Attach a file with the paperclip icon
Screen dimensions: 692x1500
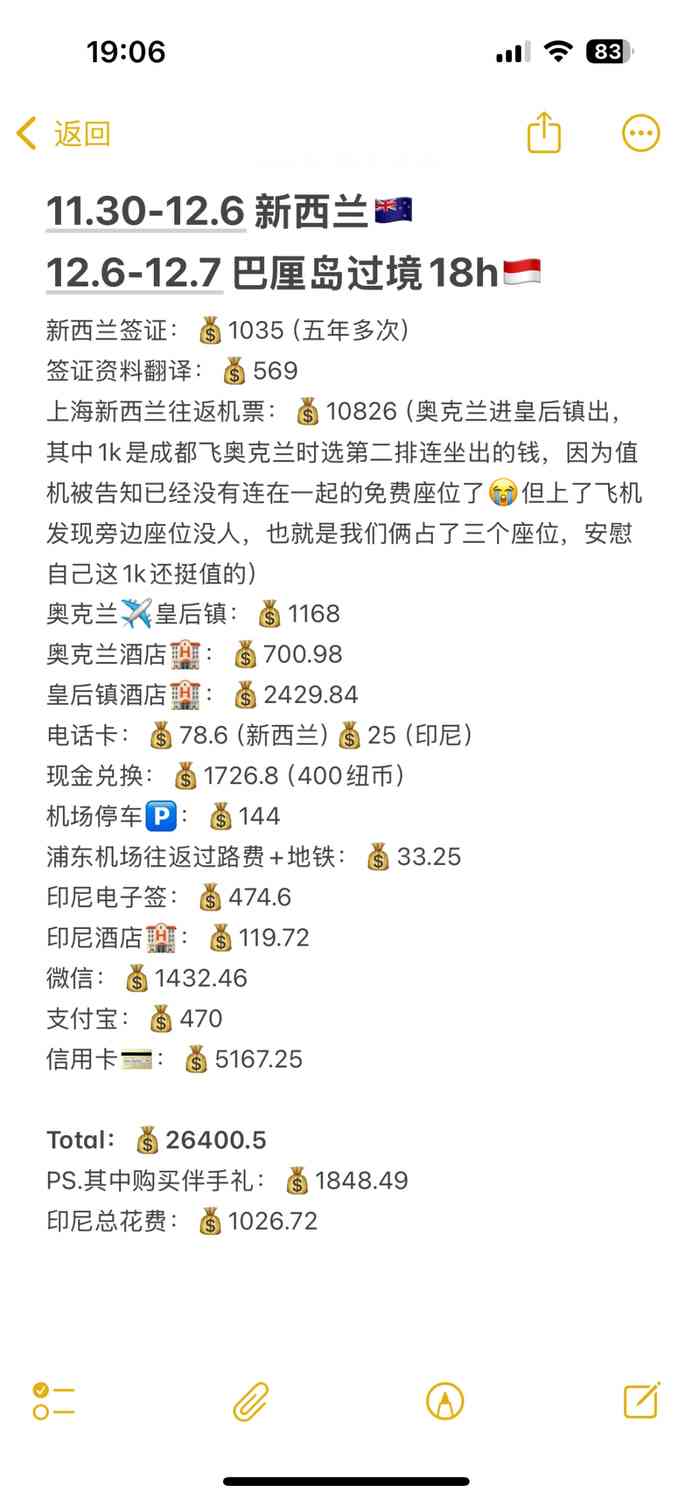pyautogui.click(x=250, y=1401)
